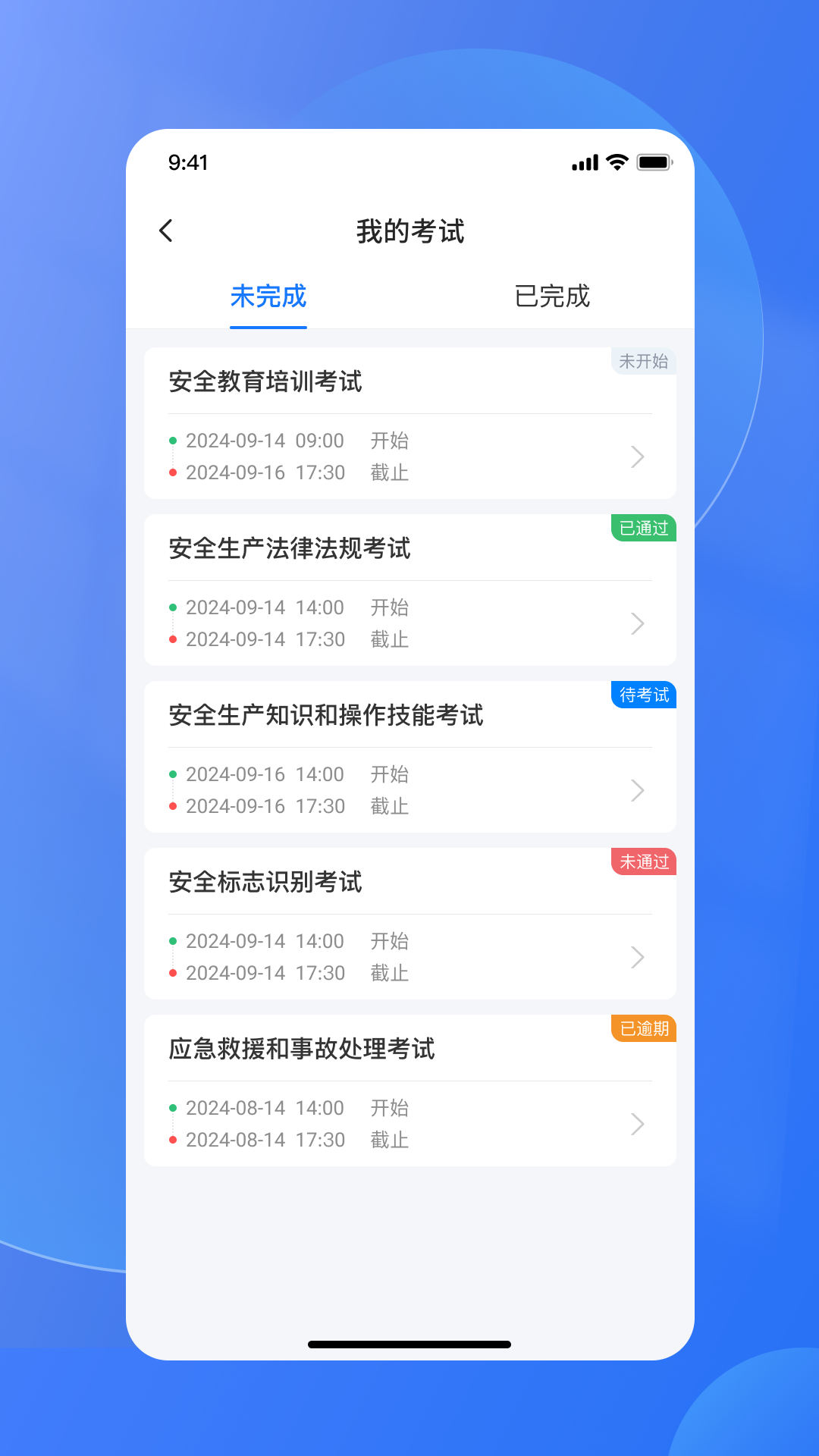Open the 安全标志识别考试 exam card

[x=409, y=924]
